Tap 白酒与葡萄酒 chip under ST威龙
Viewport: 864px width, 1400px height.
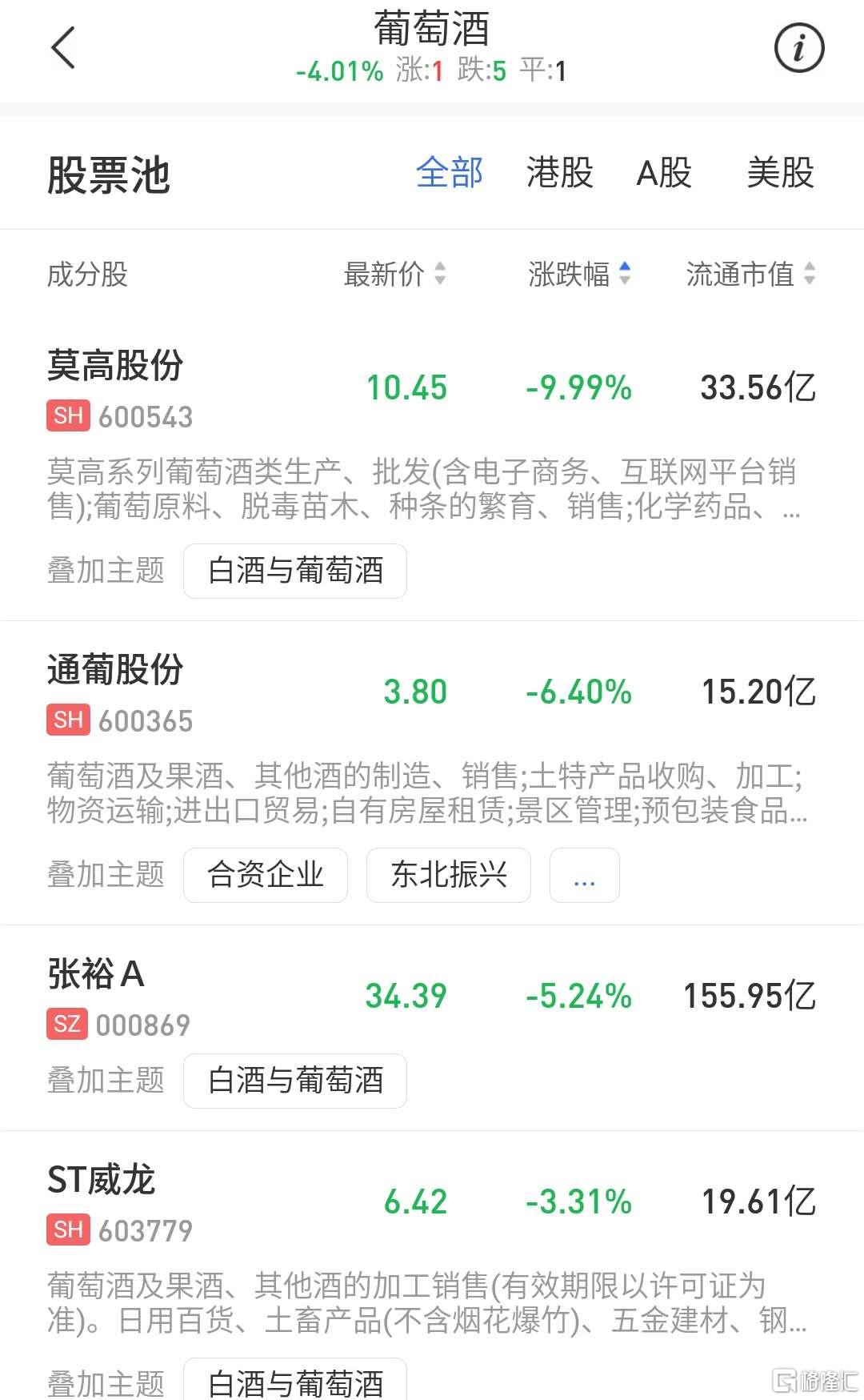[295, 1381]
